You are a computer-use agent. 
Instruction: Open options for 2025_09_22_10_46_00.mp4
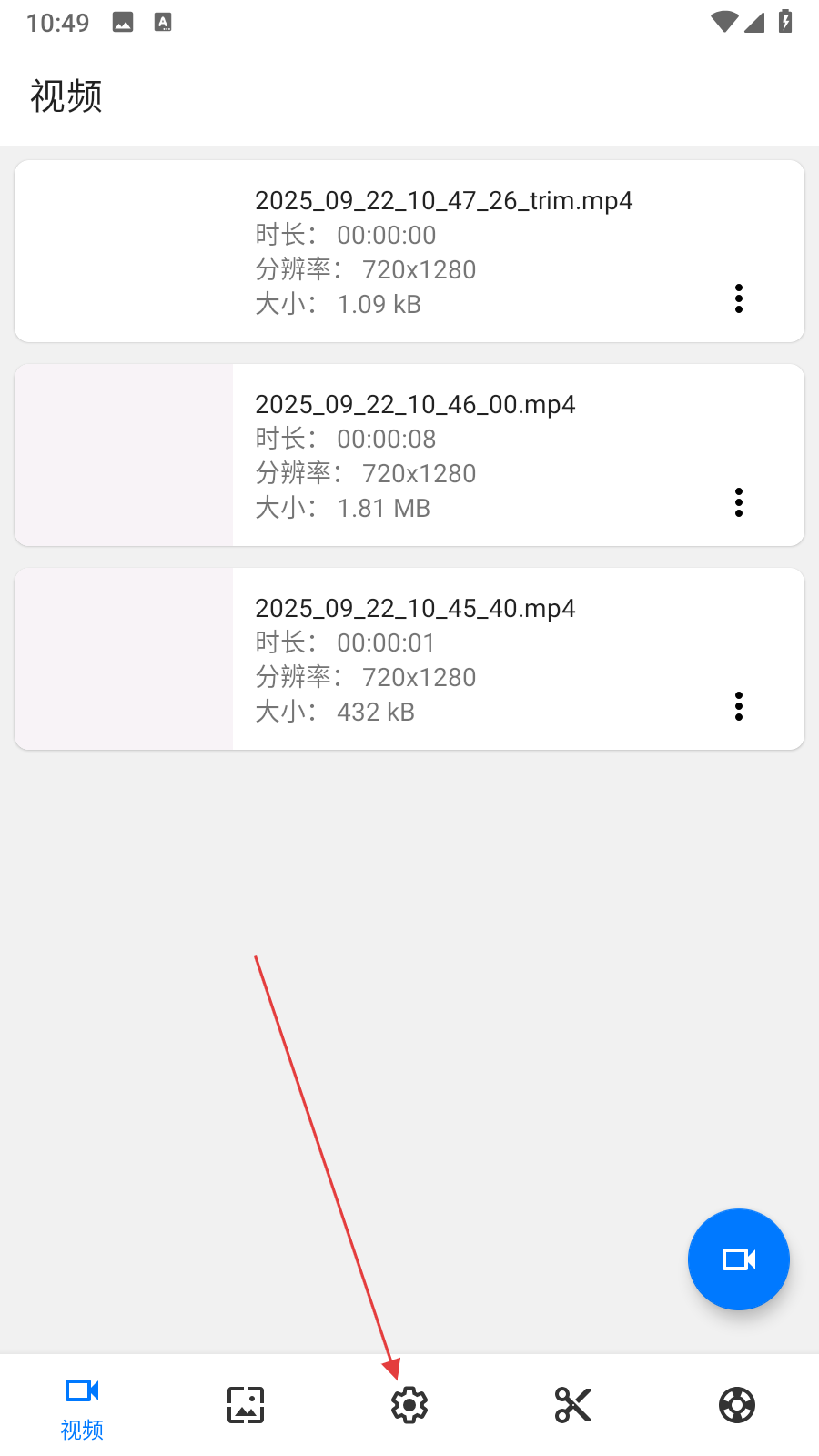(739, 502)
